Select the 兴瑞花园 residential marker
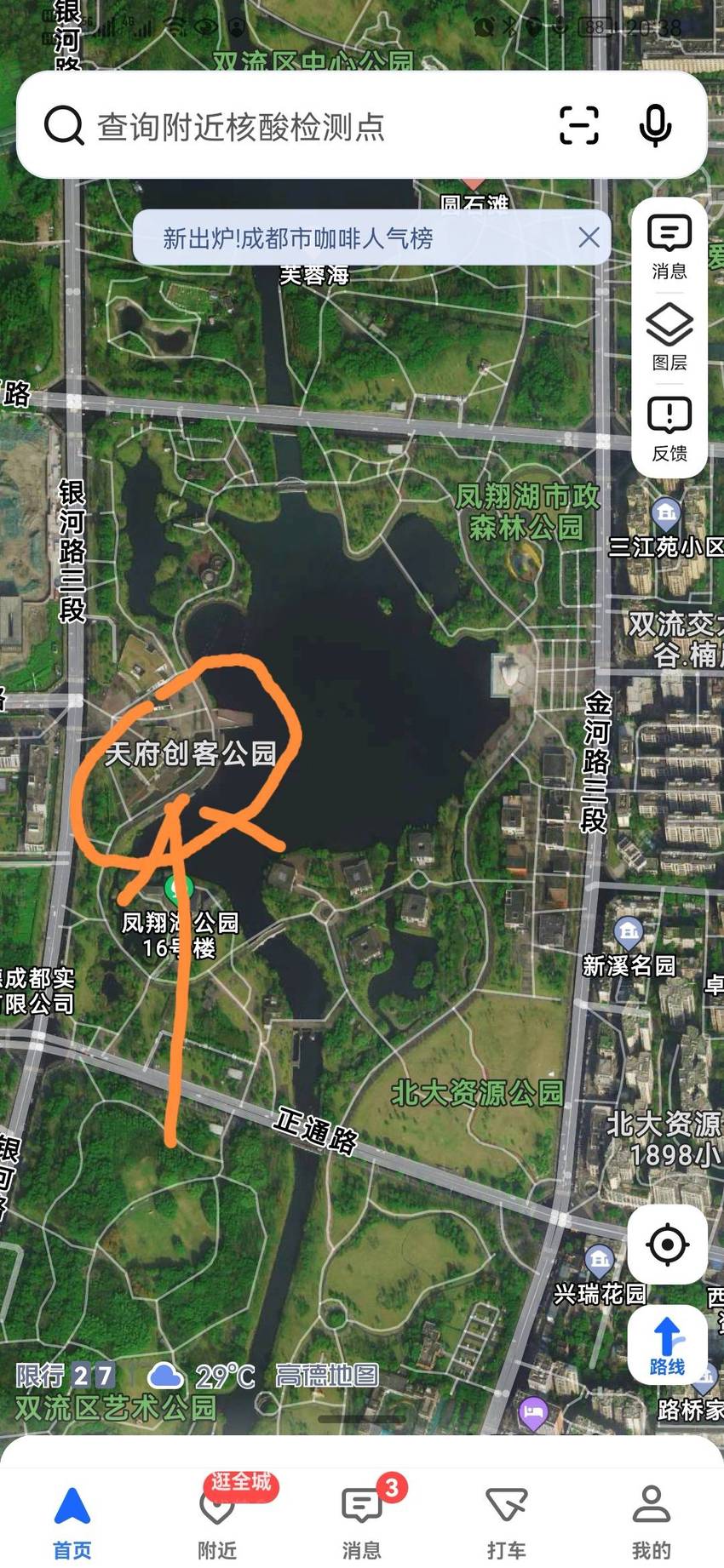Viewport: 724px width, 1568px height. [x=599, y=1261]
